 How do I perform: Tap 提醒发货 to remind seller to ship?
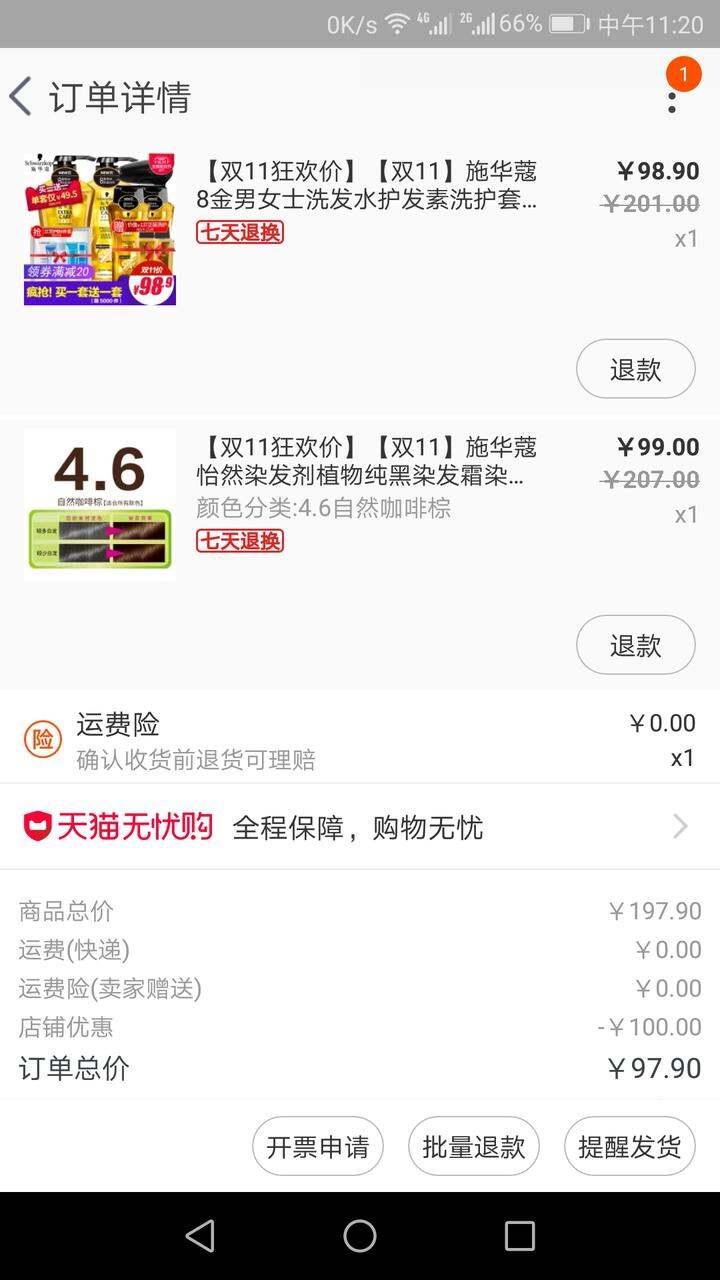[x=629, y=1146]
